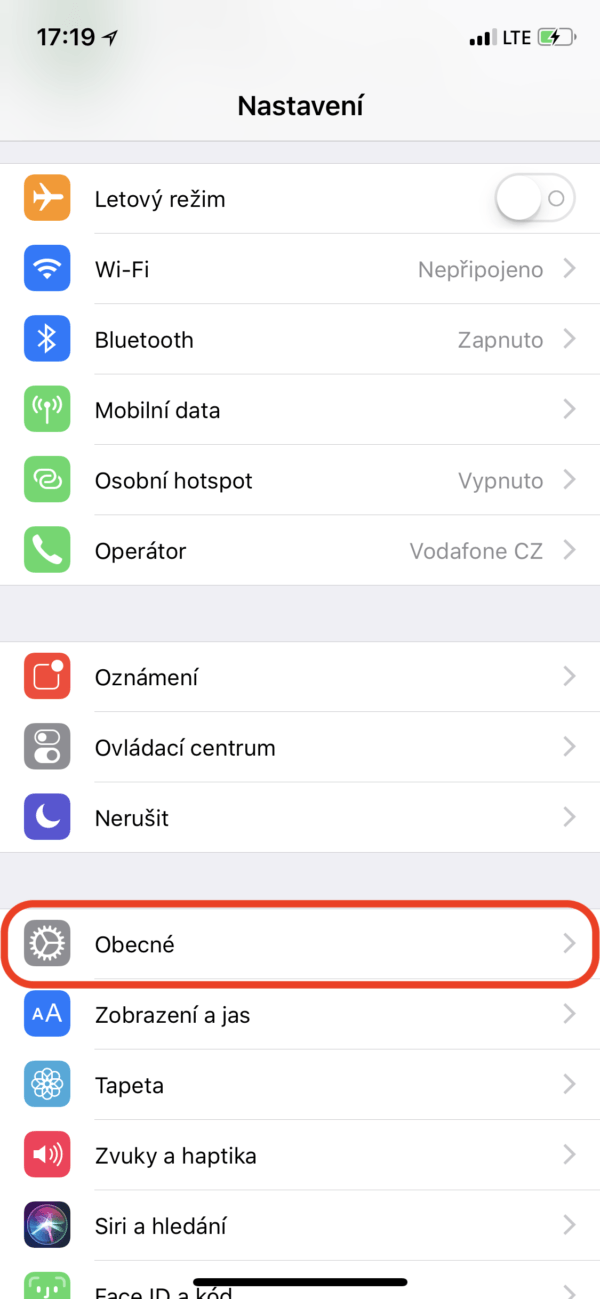Viewport: 600px width, 1299px height.
Task: Open the Osobní hotspot row
Action: pos(300,481)
